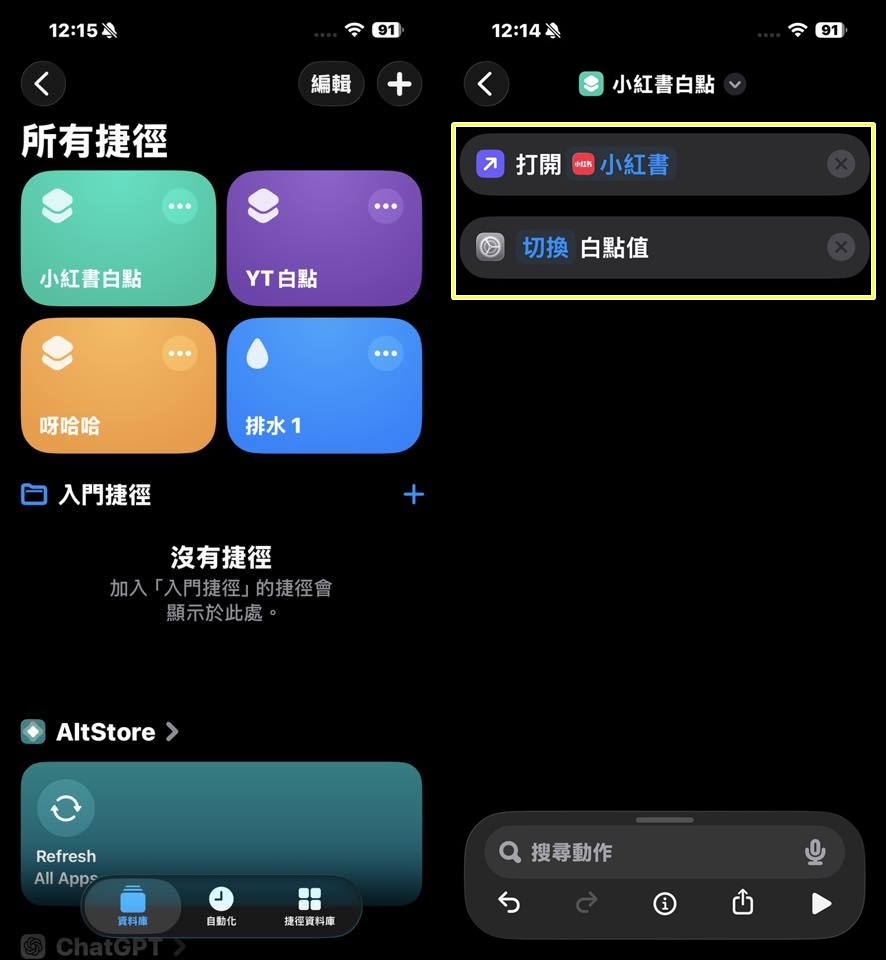
Task: Share this shortcut
Action: (742, 903)
